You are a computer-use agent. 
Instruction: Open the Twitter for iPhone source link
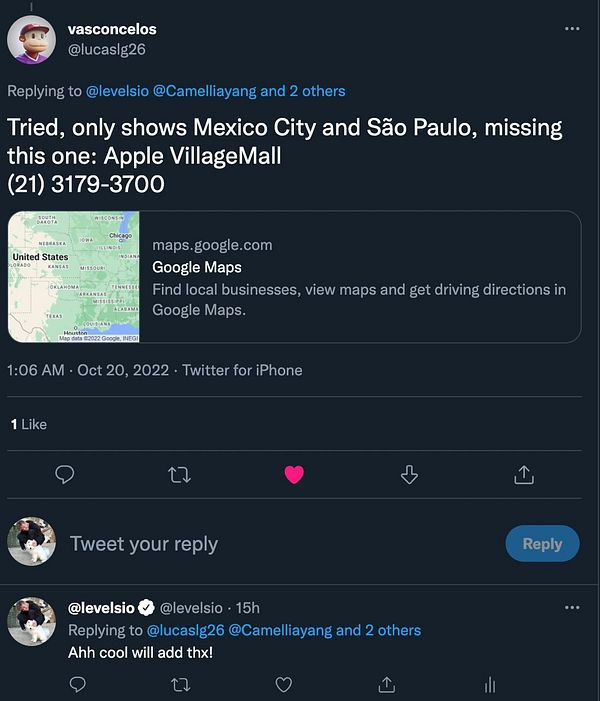(x=240, y=370)
